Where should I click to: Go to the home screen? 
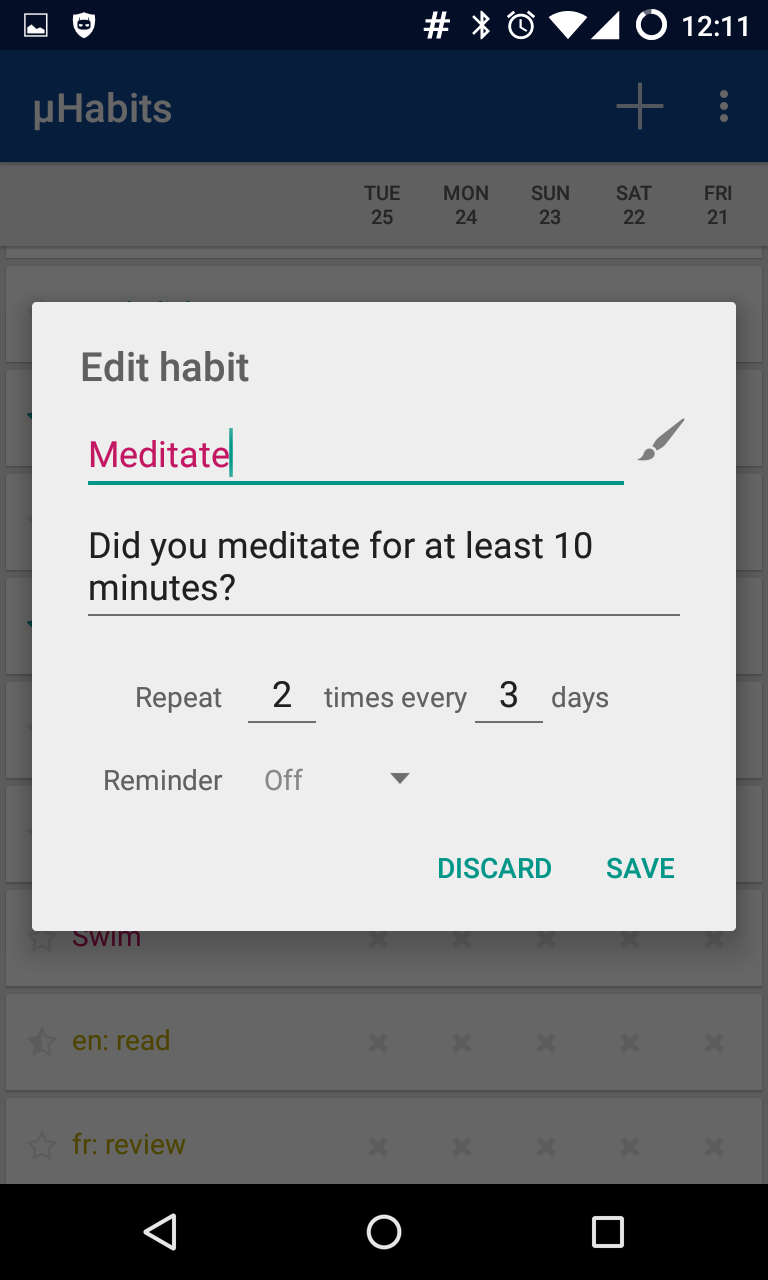[x=384, y=1232]
